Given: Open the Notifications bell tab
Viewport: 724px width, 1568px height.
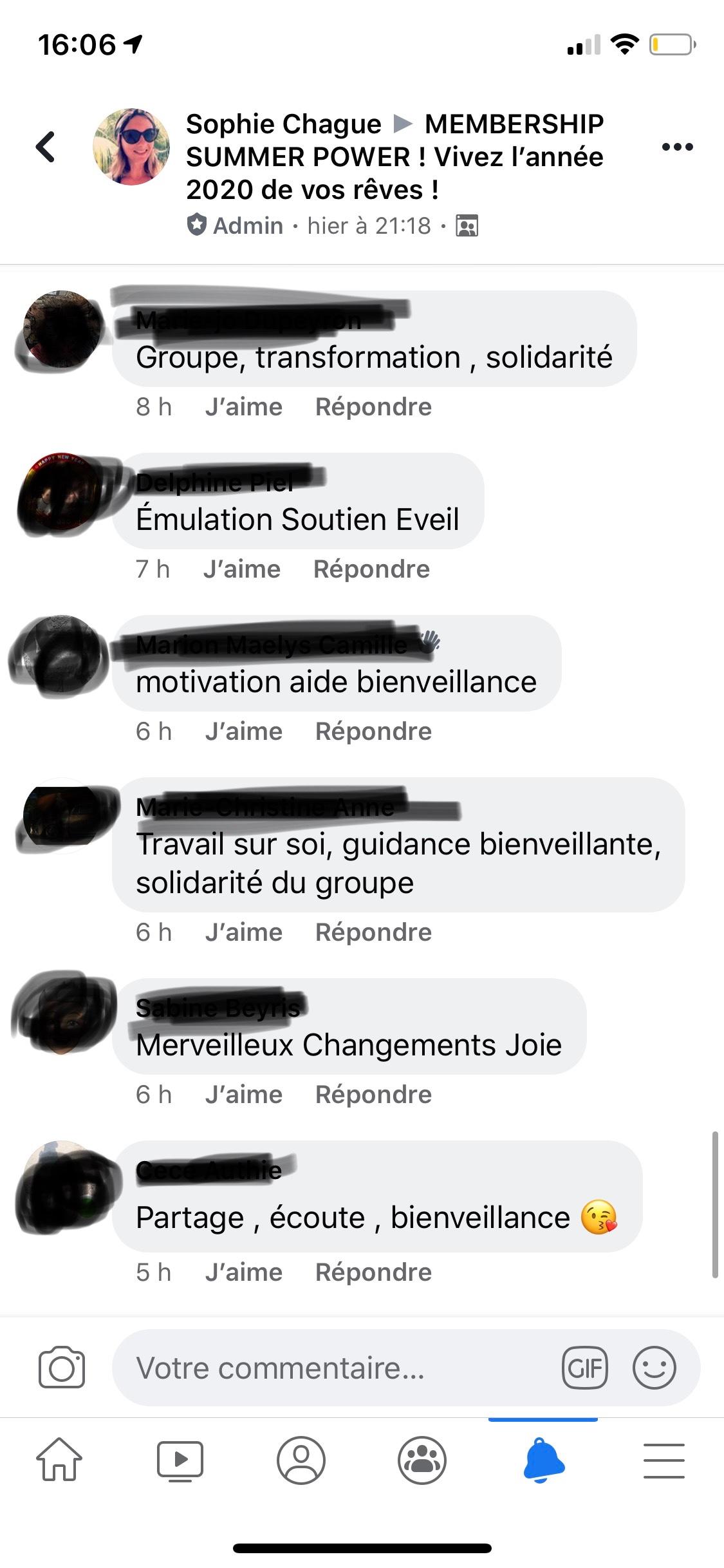Looking at the screenshot, I should pyautogui.click(x=543, y=1460).
